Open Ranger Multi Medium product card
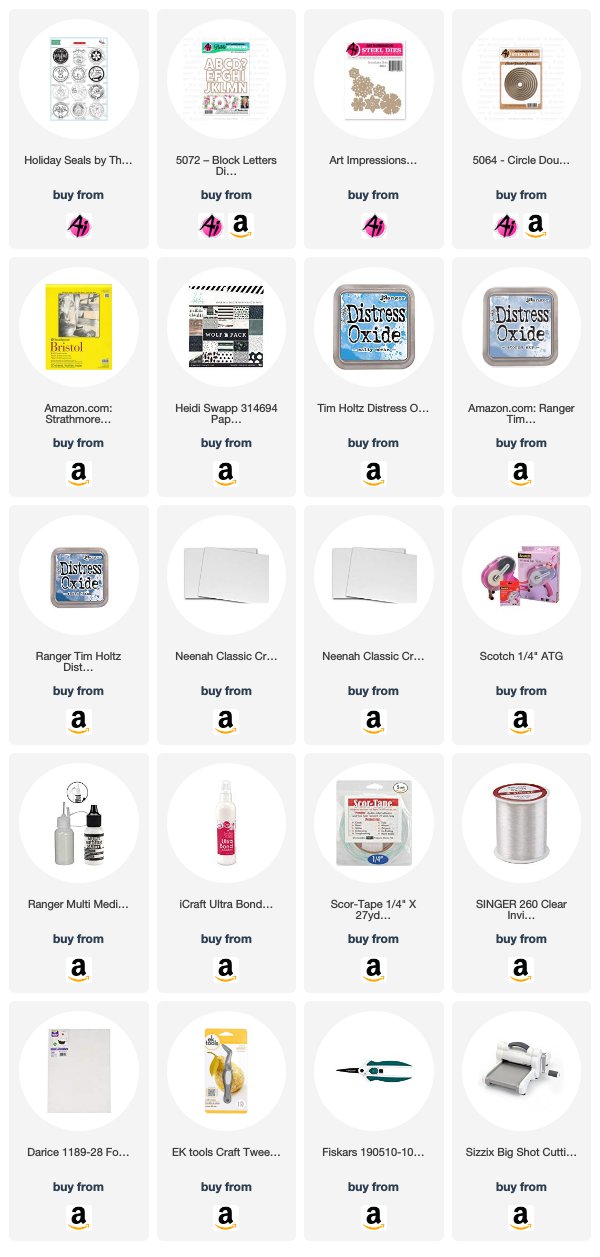The image size is (600, 1257). 78,873
